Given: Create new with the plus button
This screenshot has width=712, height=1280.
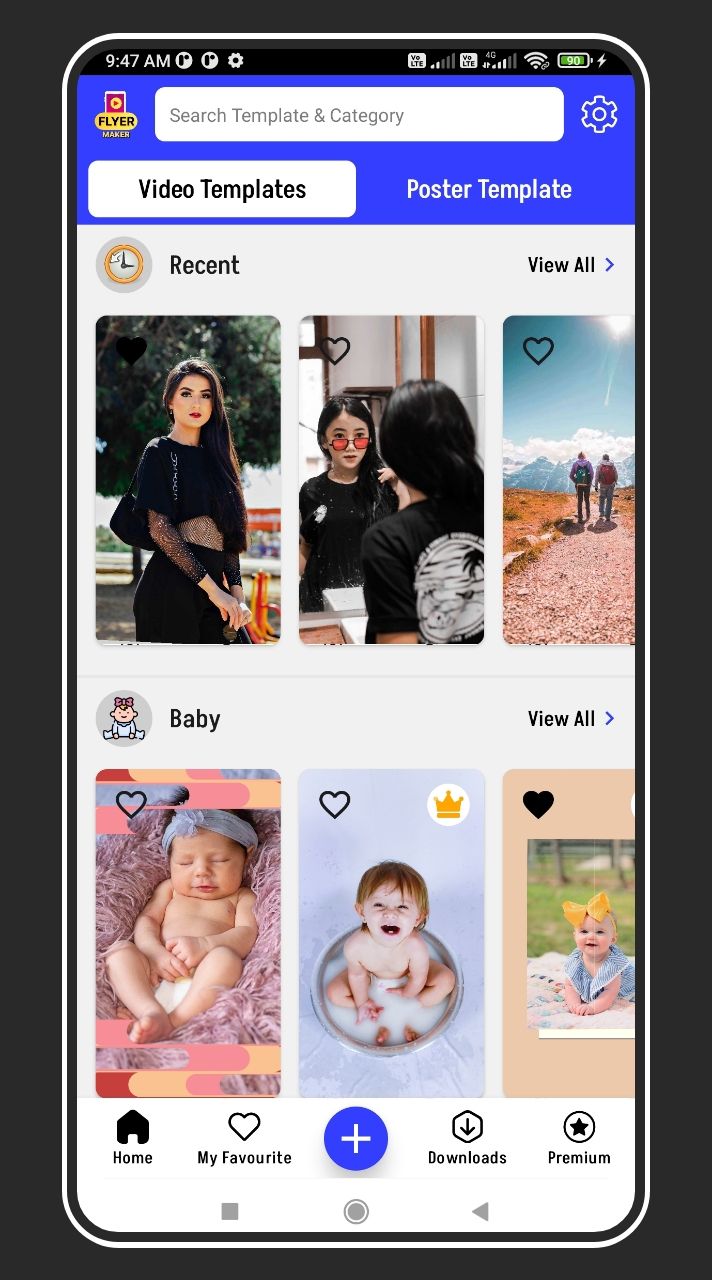Looking at the screenshot, I should point(356,1139).
